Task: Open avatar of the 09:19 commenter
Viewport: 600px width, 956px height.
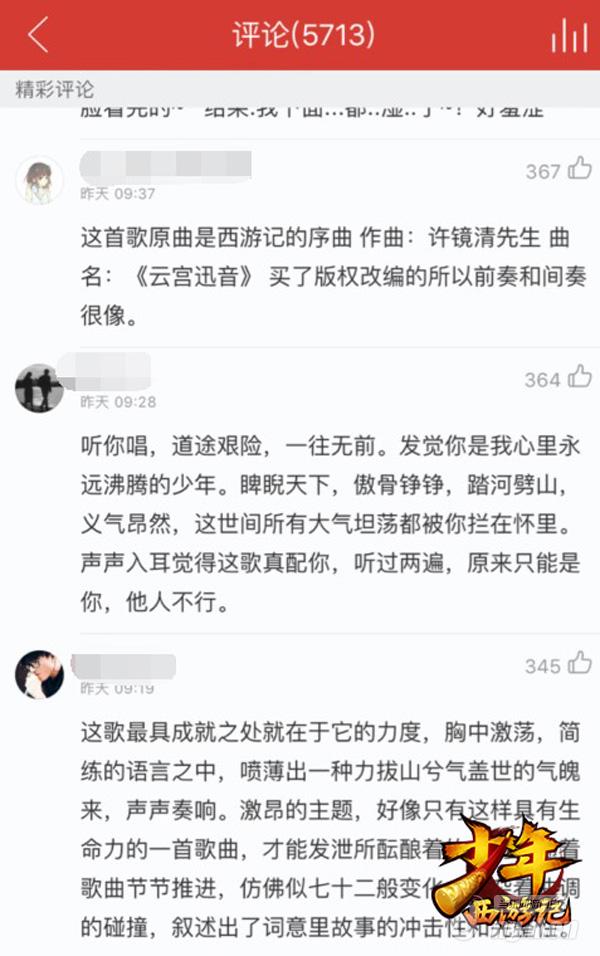Action: coord(40,674)
